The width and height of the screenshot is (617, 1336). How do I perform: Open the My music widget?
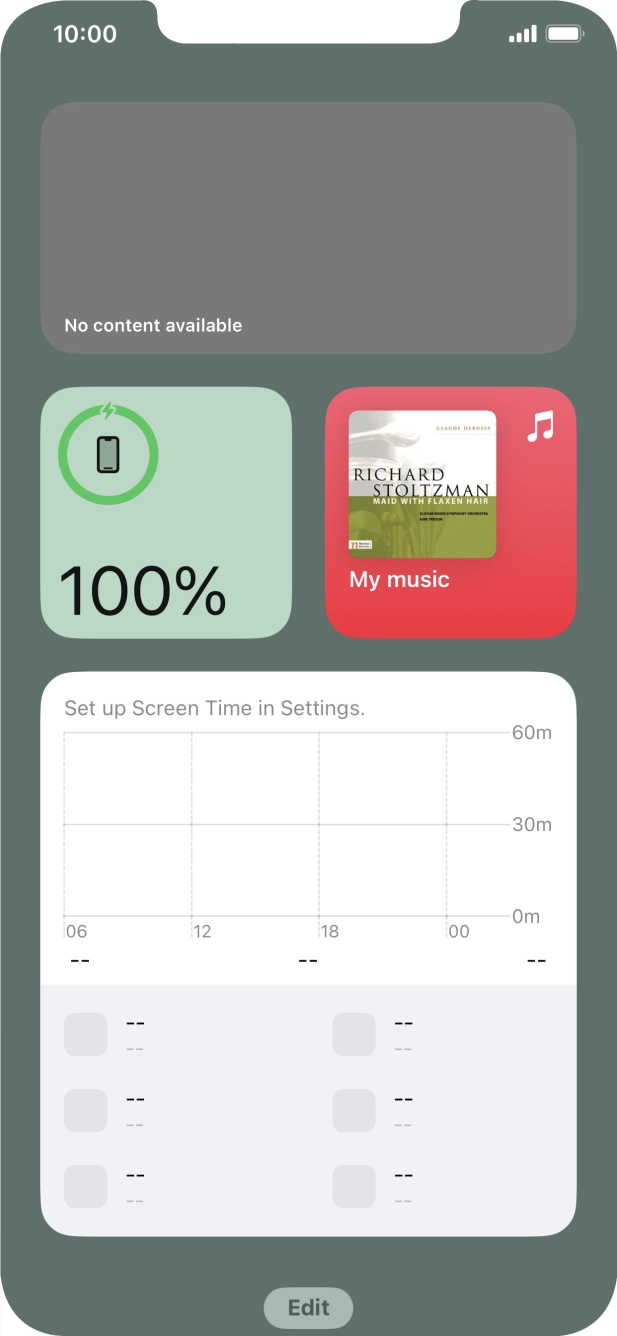click(451, 512)
